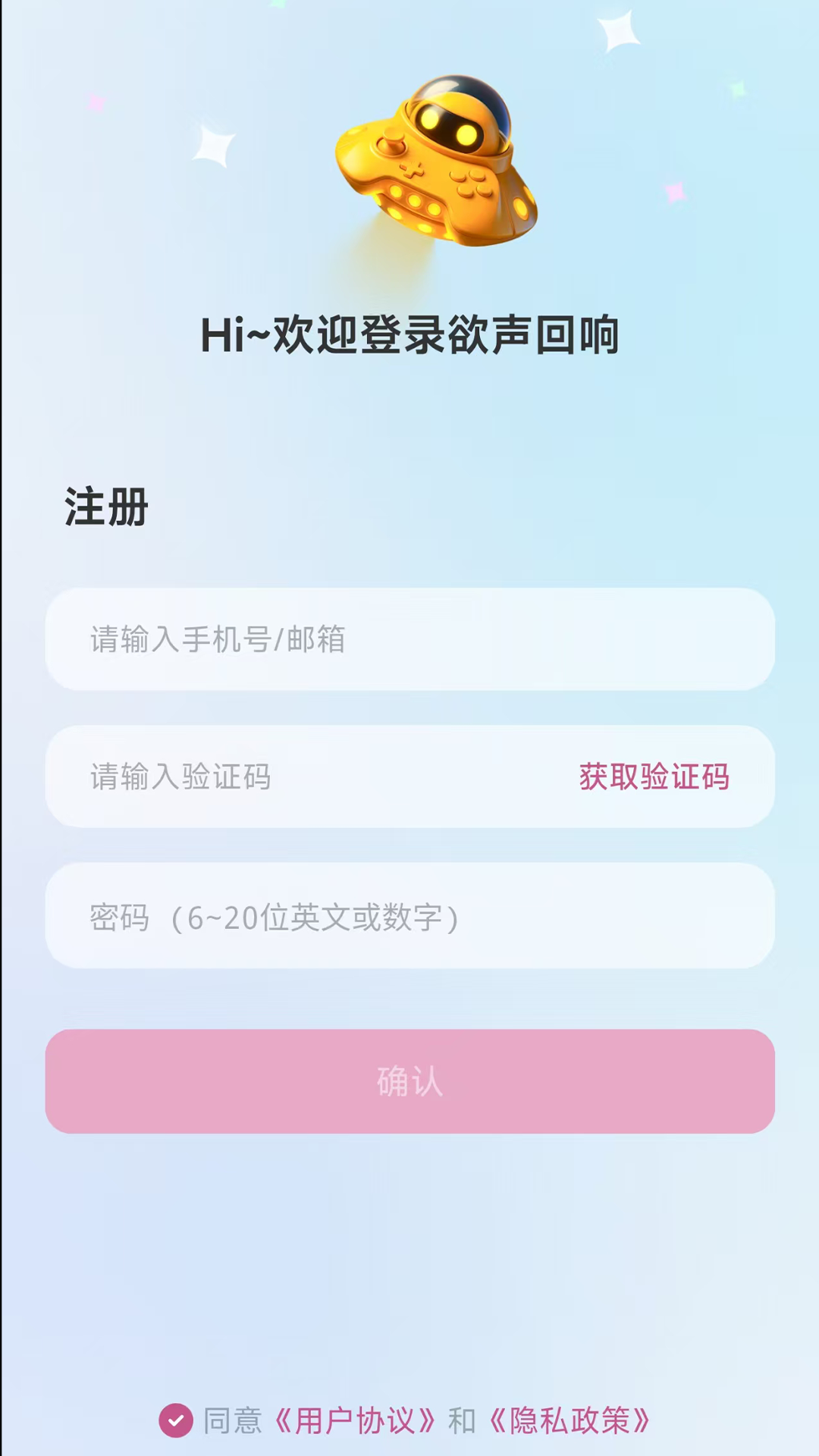This screenshot has width=819, height=1456.
Task: Click the green star decoration on the right
Action: pos(739,89)
